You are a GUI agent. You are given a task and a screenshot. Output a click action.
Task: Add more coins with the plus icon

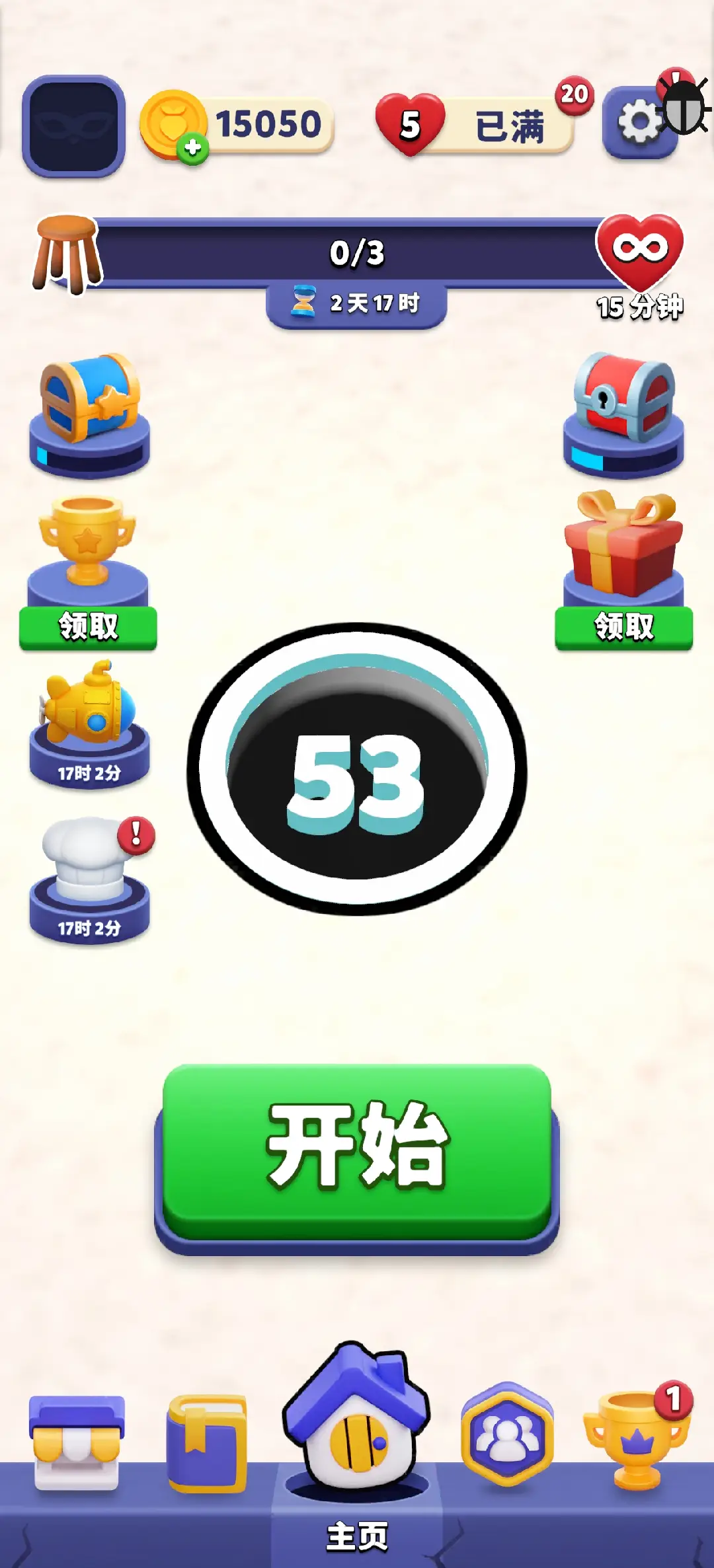click(192, 148)
